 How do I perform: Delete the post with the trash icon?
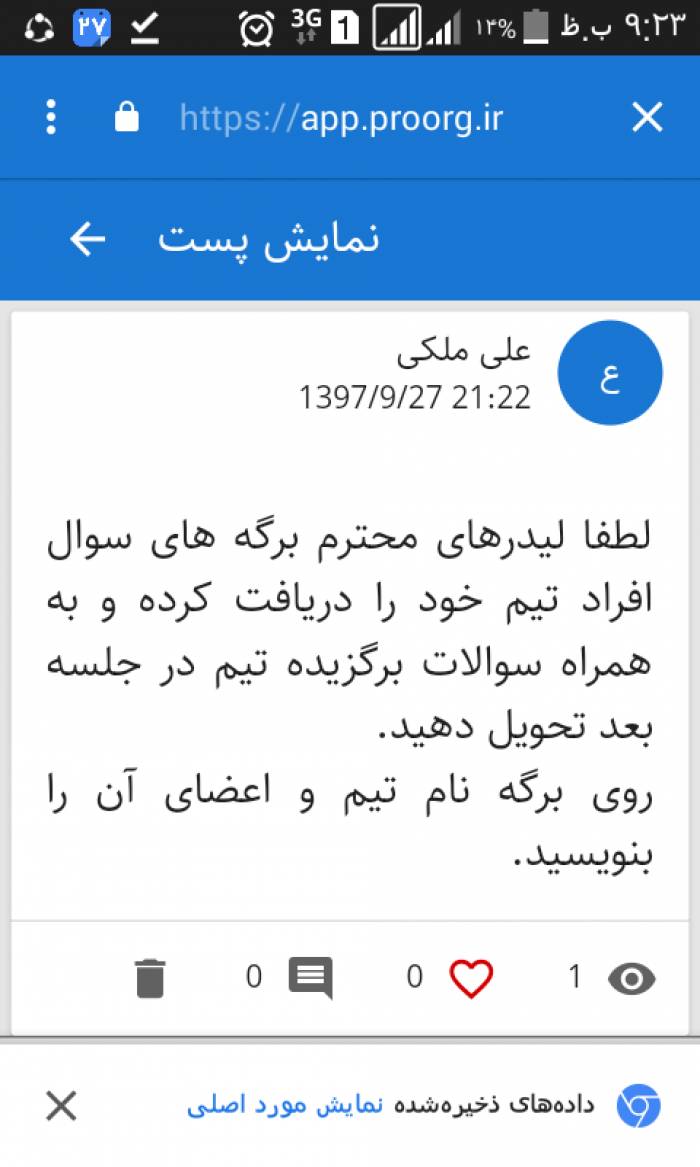pos(150,978)
